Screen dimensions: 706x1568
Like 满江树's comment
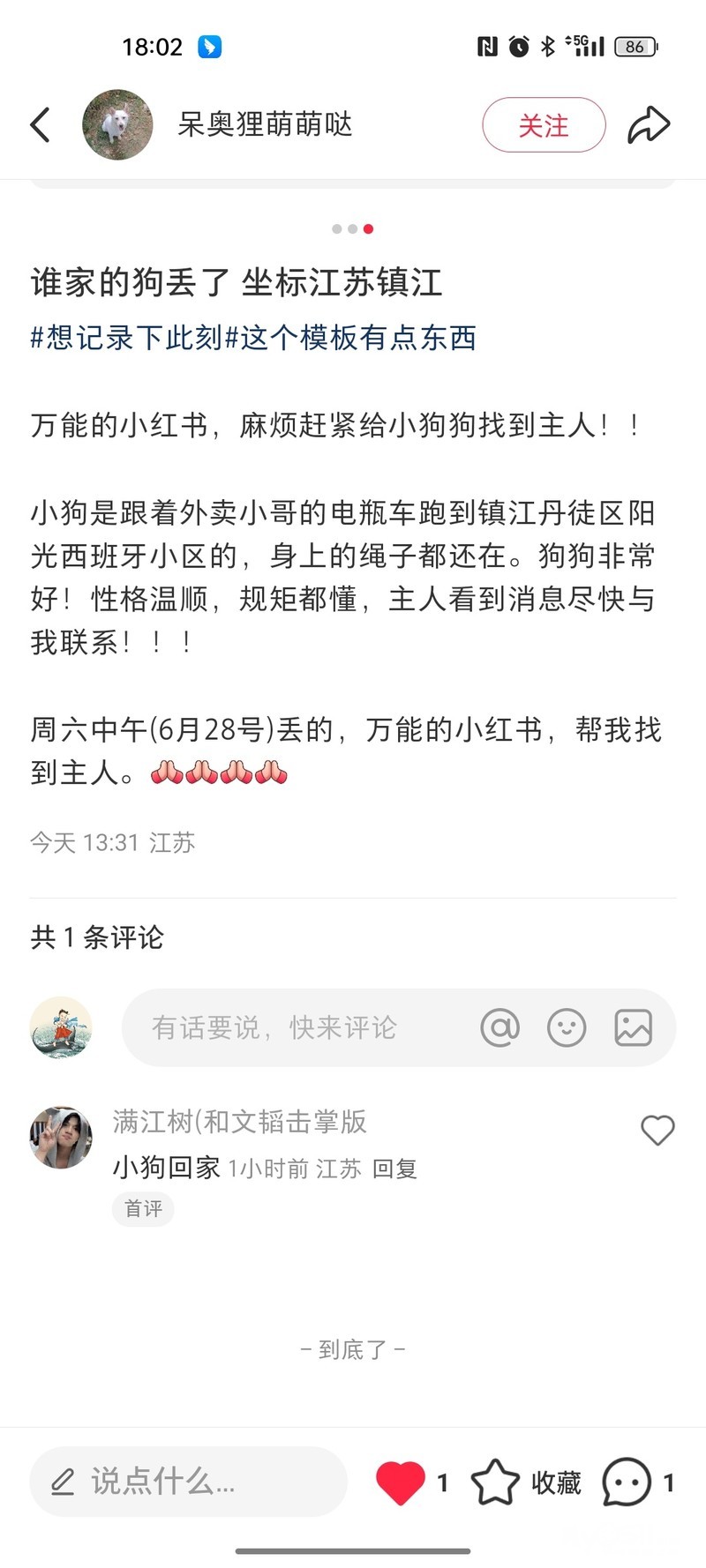(x=657, y=1130)
